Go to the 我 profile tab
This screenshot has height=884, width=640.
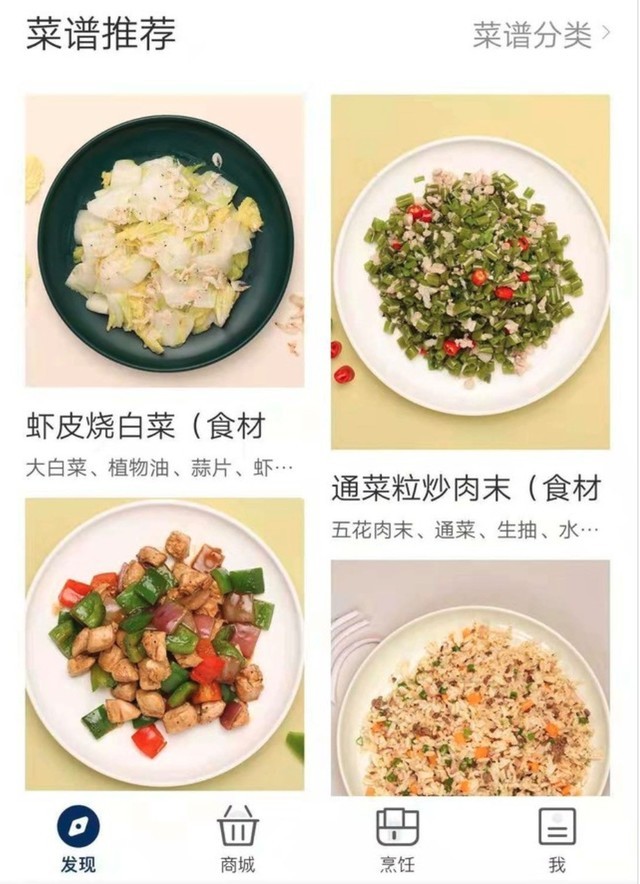[x=557, y=838]
